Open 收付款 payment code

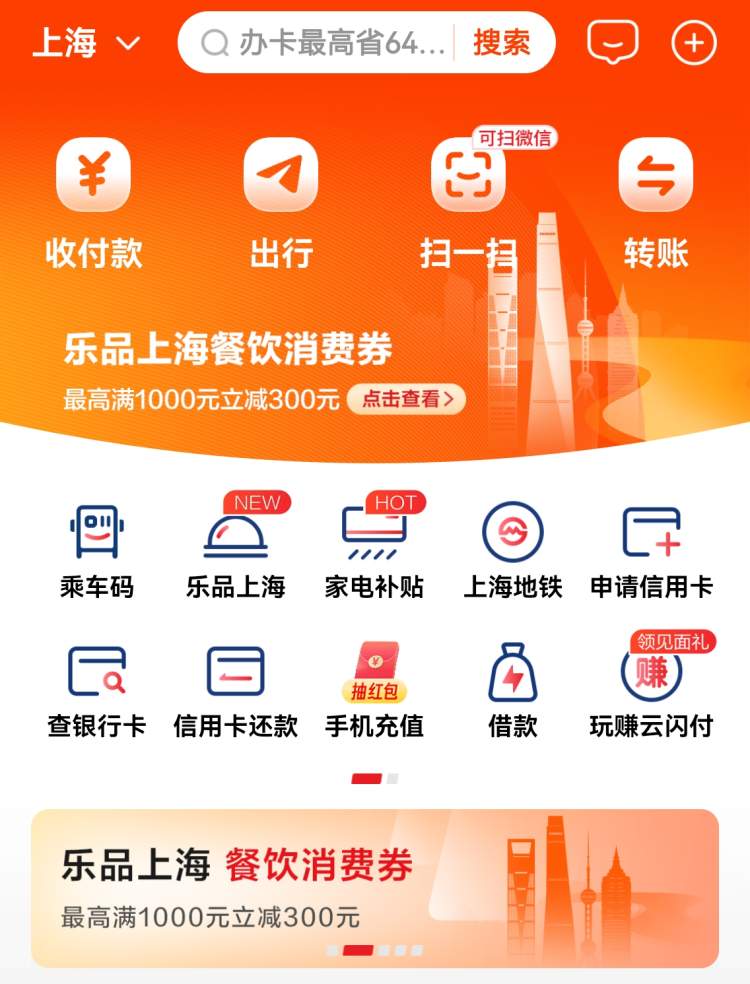(x=94, y=200)
